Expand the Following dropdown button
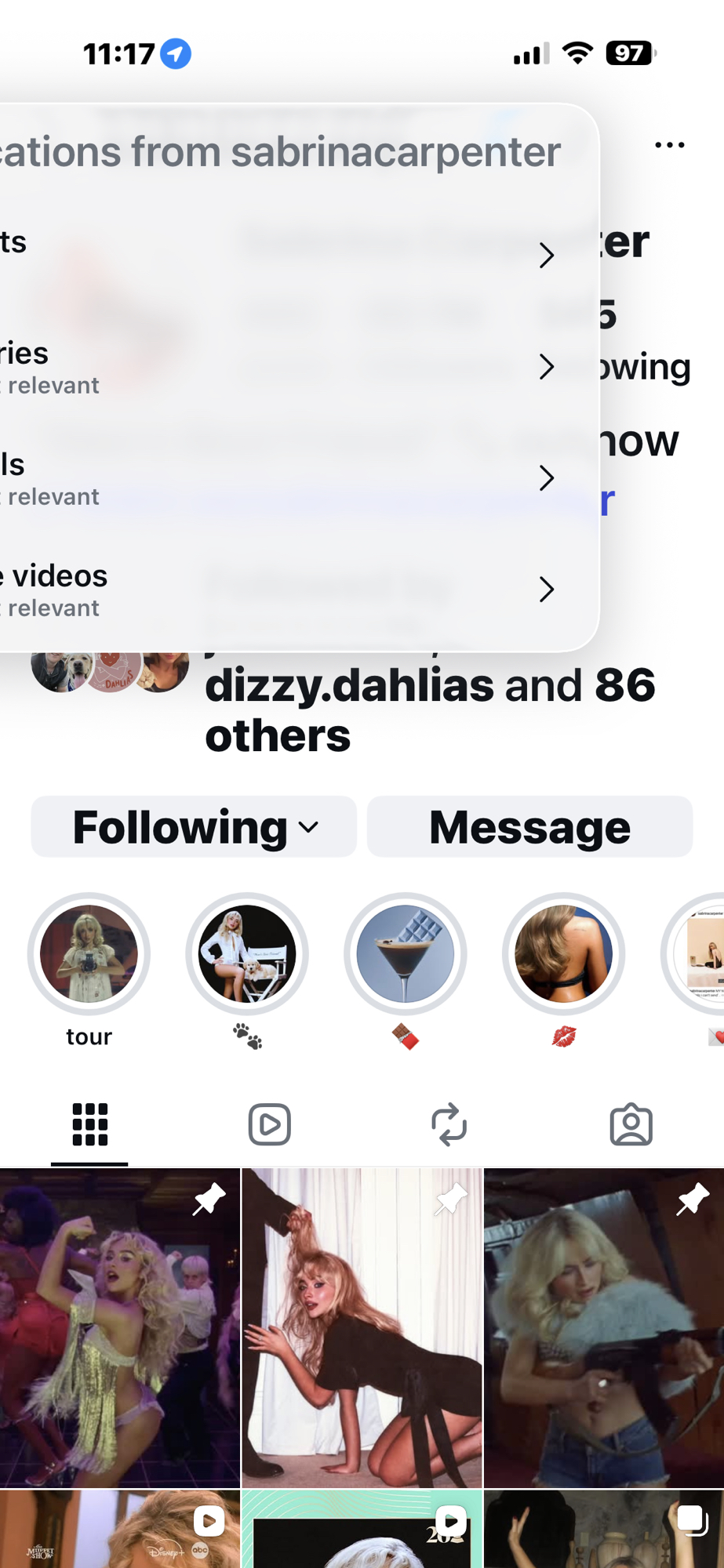 point(194,827)
